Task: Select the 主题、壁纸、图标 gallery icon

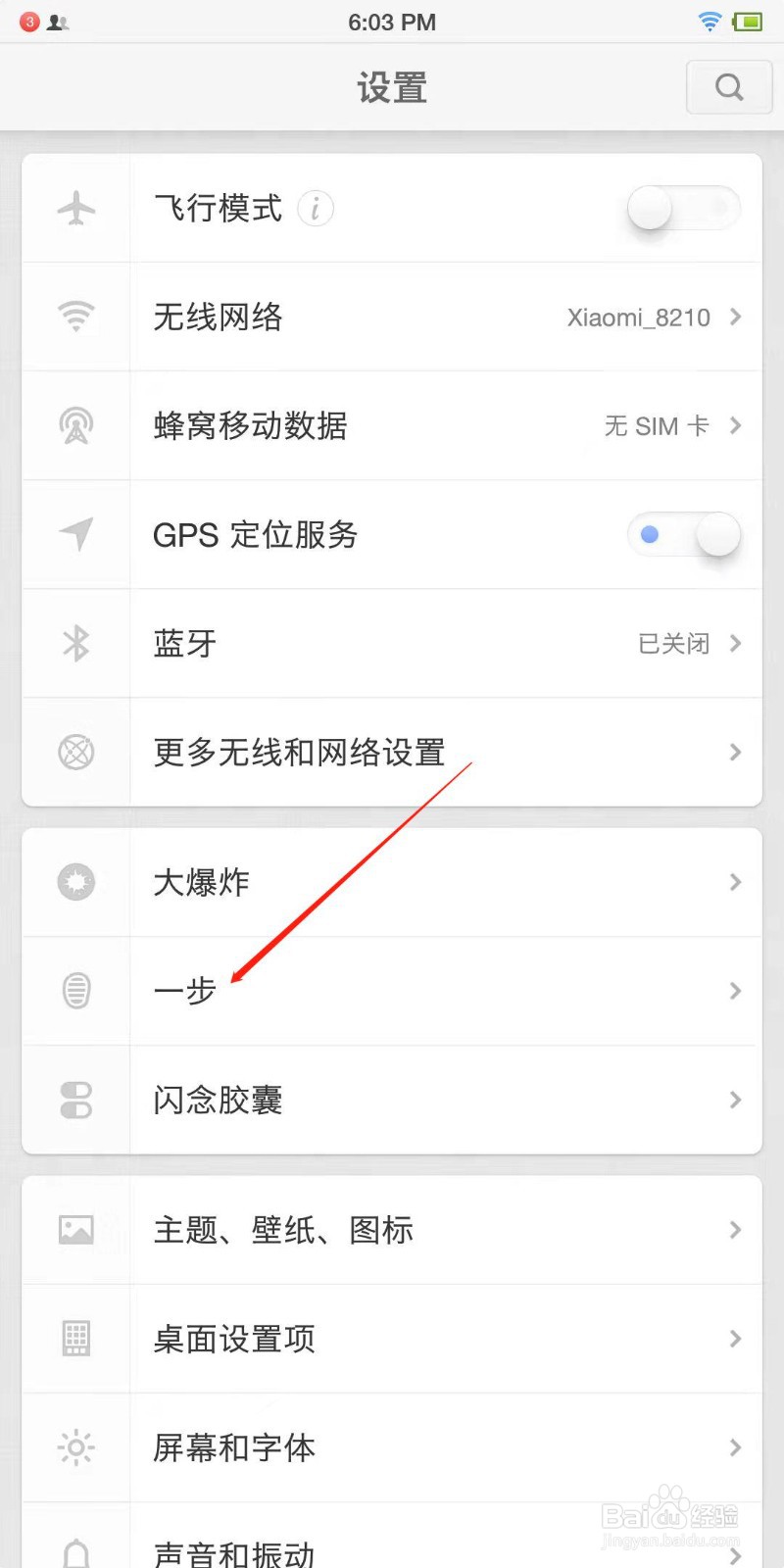Action: pos(76,1230)
